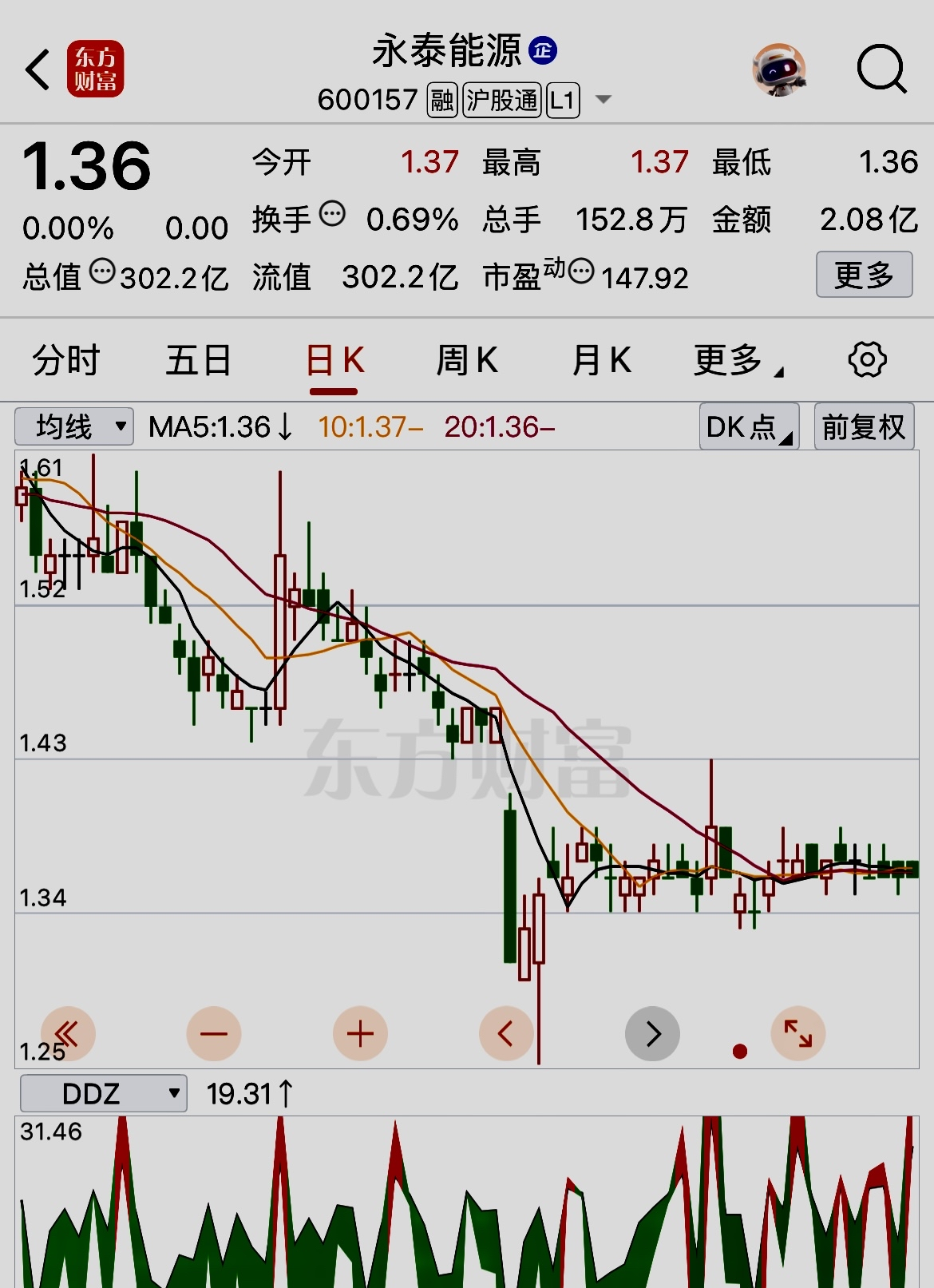934x1288 pixels.
Task: Select the 周K chart tab
Action: (467, 360)
